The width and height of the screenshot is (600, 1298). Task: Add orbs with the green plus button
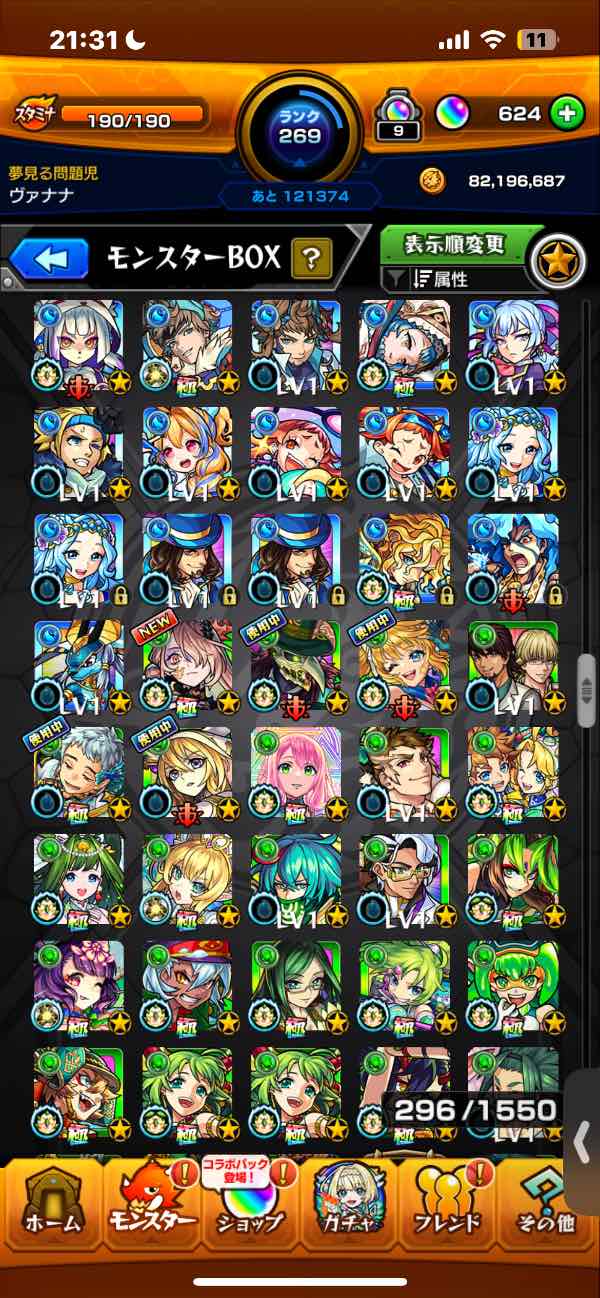tap(567, 113)
